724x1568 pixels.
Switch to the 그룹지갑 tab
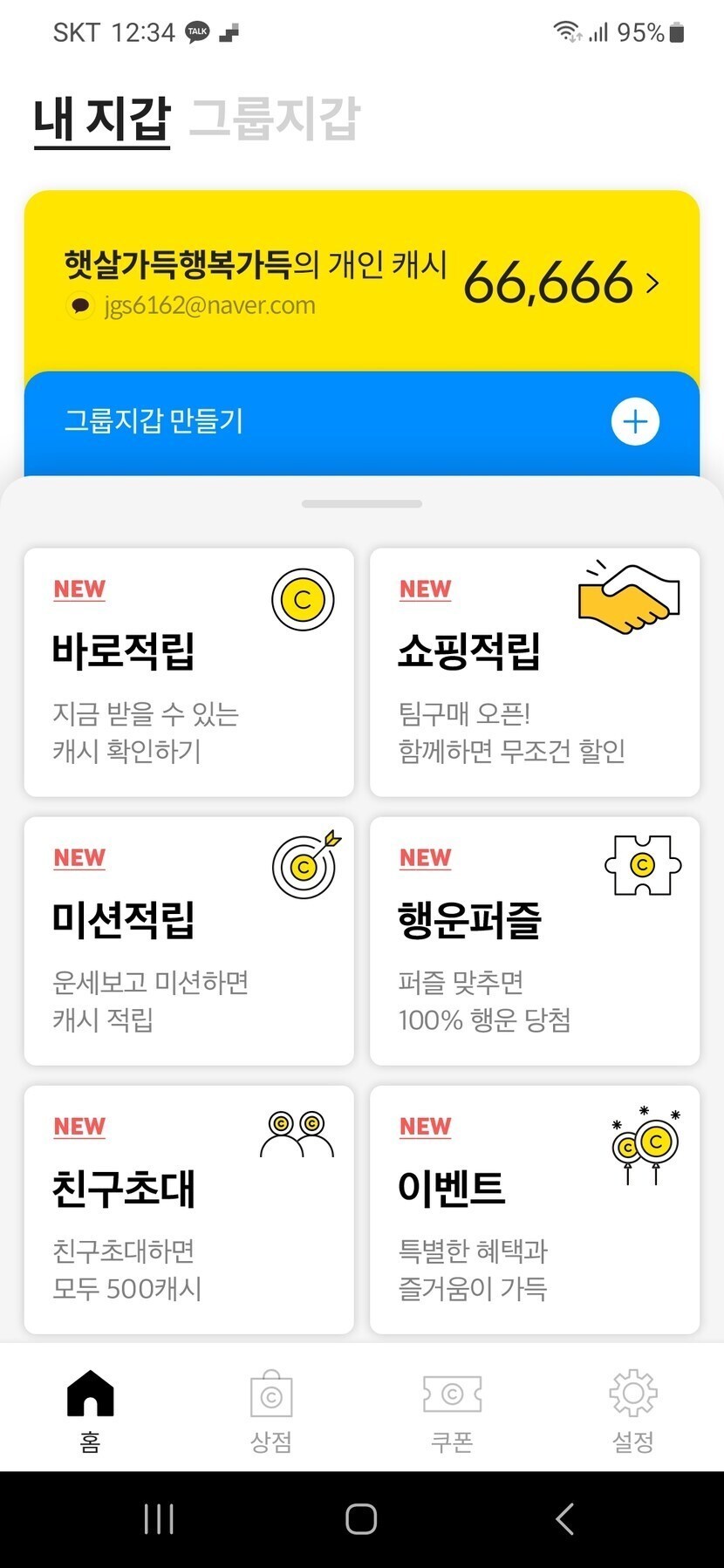tap(274, 118)
